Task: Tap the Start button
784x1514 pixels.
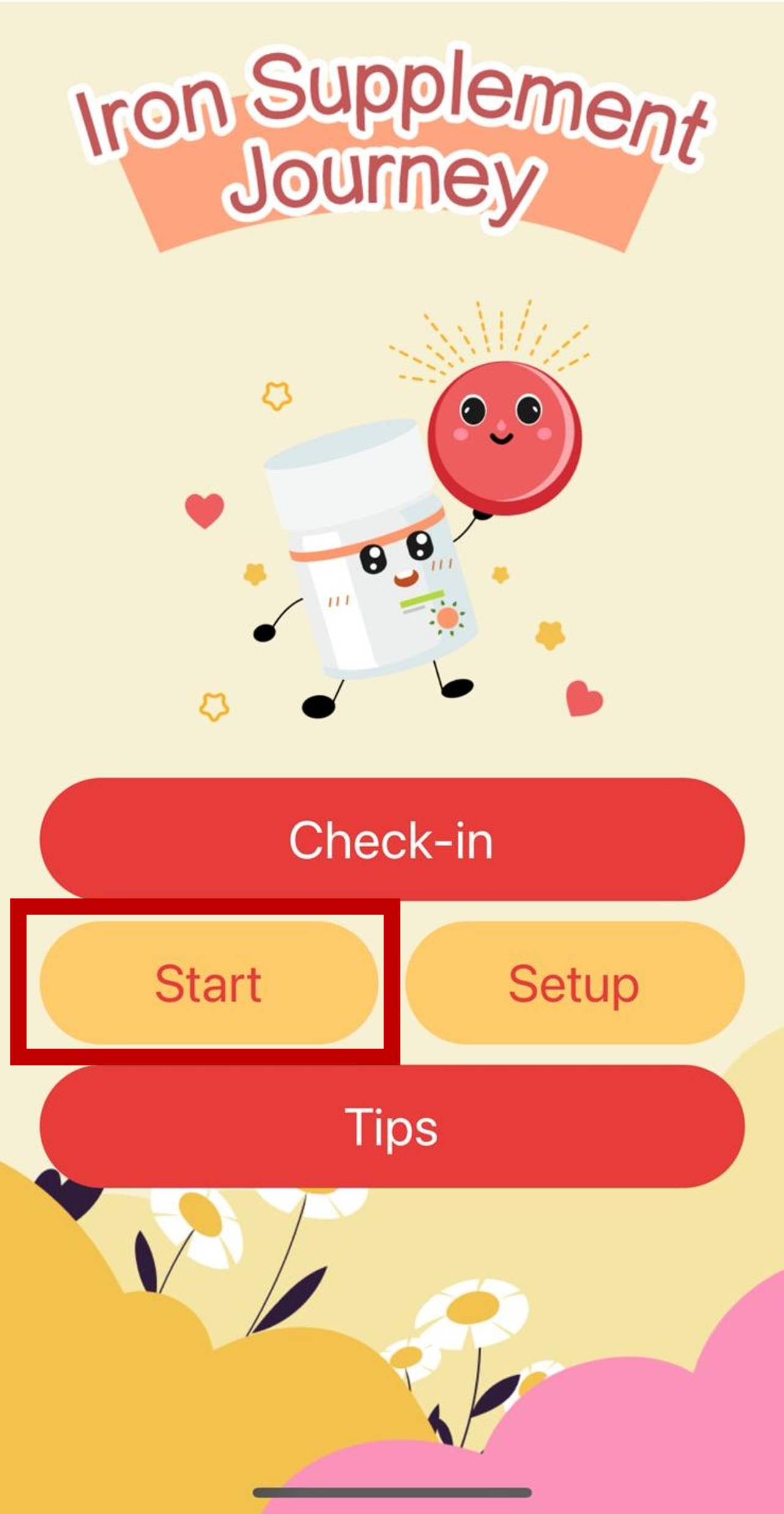Action: [x=209, y=983]
